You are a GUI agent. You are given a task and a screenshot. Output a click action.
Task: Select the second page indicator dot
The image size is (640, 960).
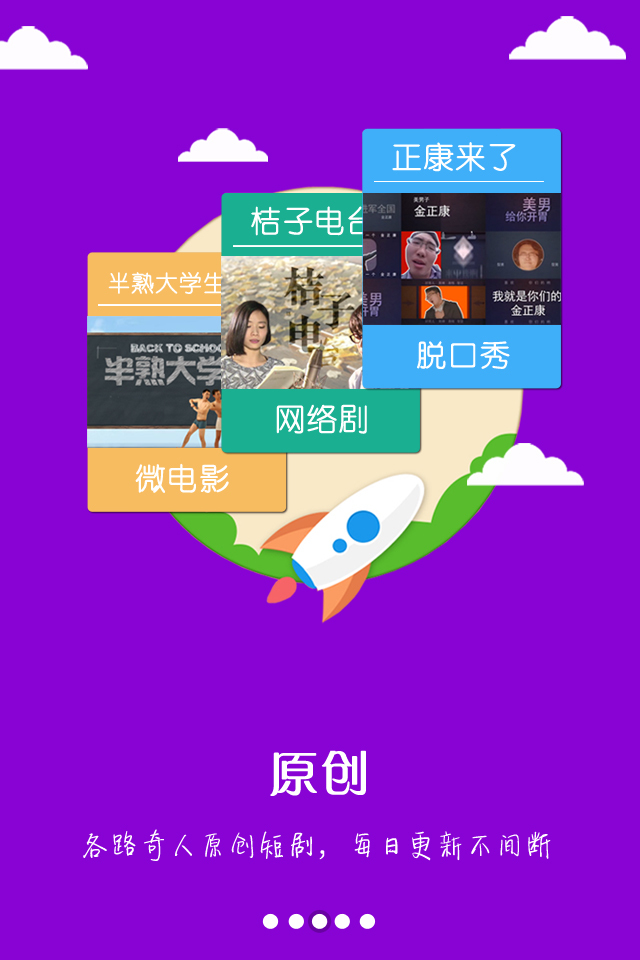(x=296, y=921)
